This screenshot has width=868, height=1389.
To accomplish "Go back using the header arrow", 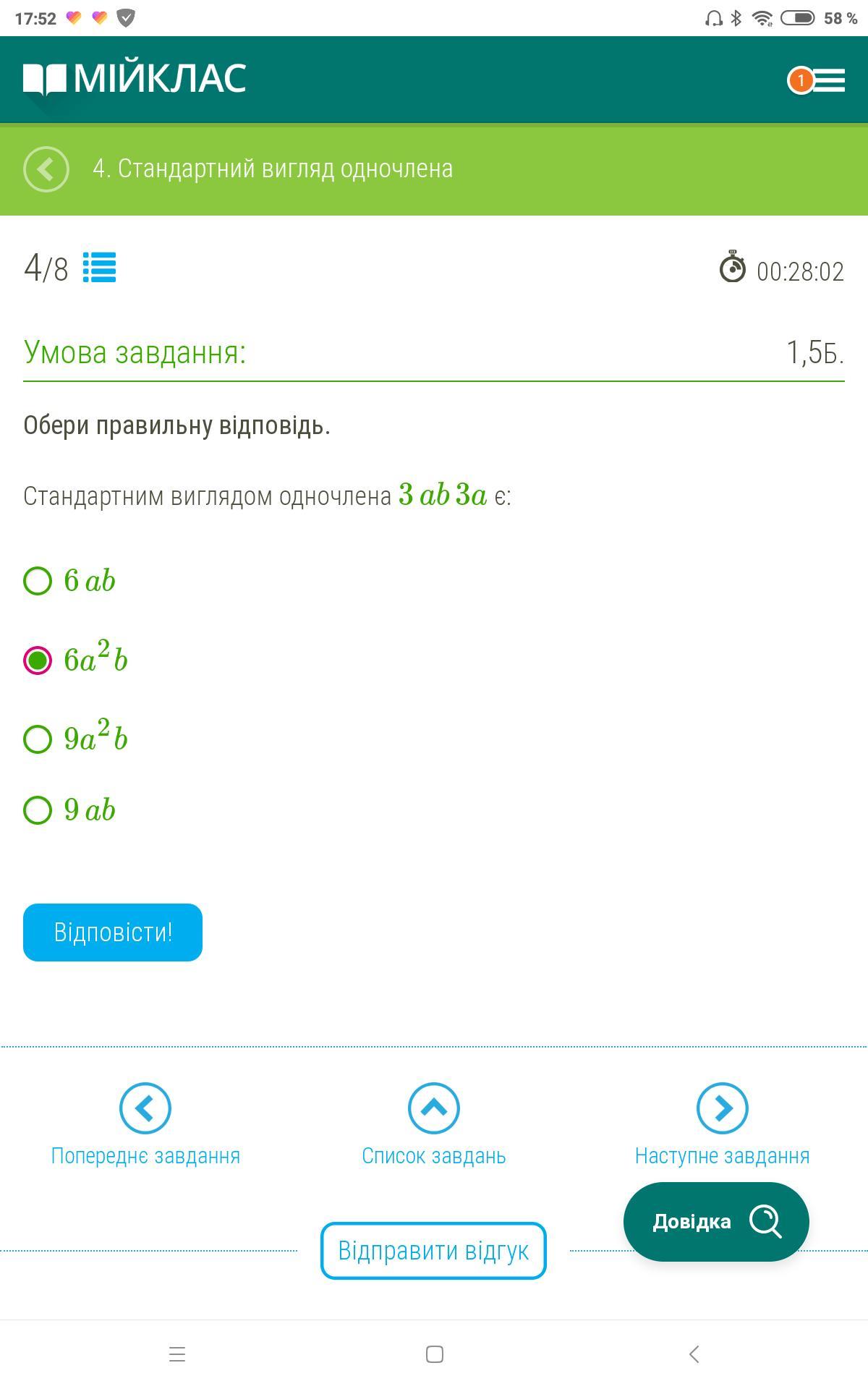I will click(x=46, y=169).
